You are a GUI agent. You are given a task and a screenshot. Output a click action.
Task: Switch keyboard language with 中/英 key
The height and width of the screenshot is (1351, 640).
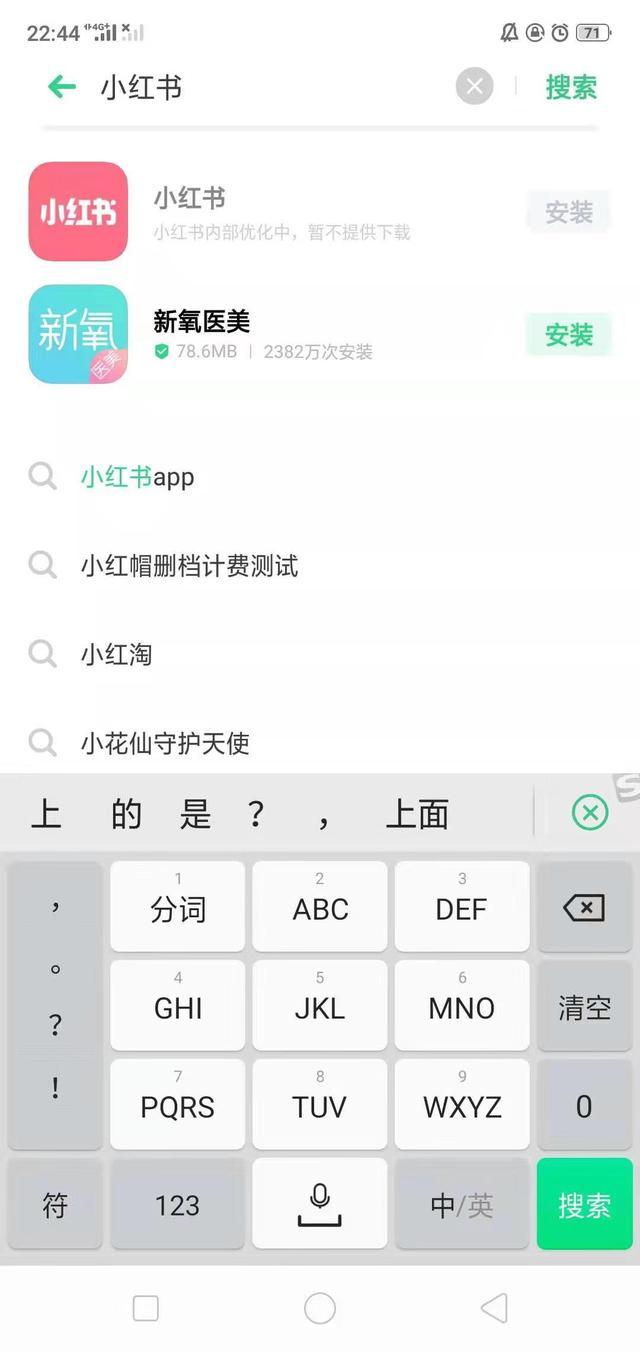pyautogui.click(x=462, y=1205)
